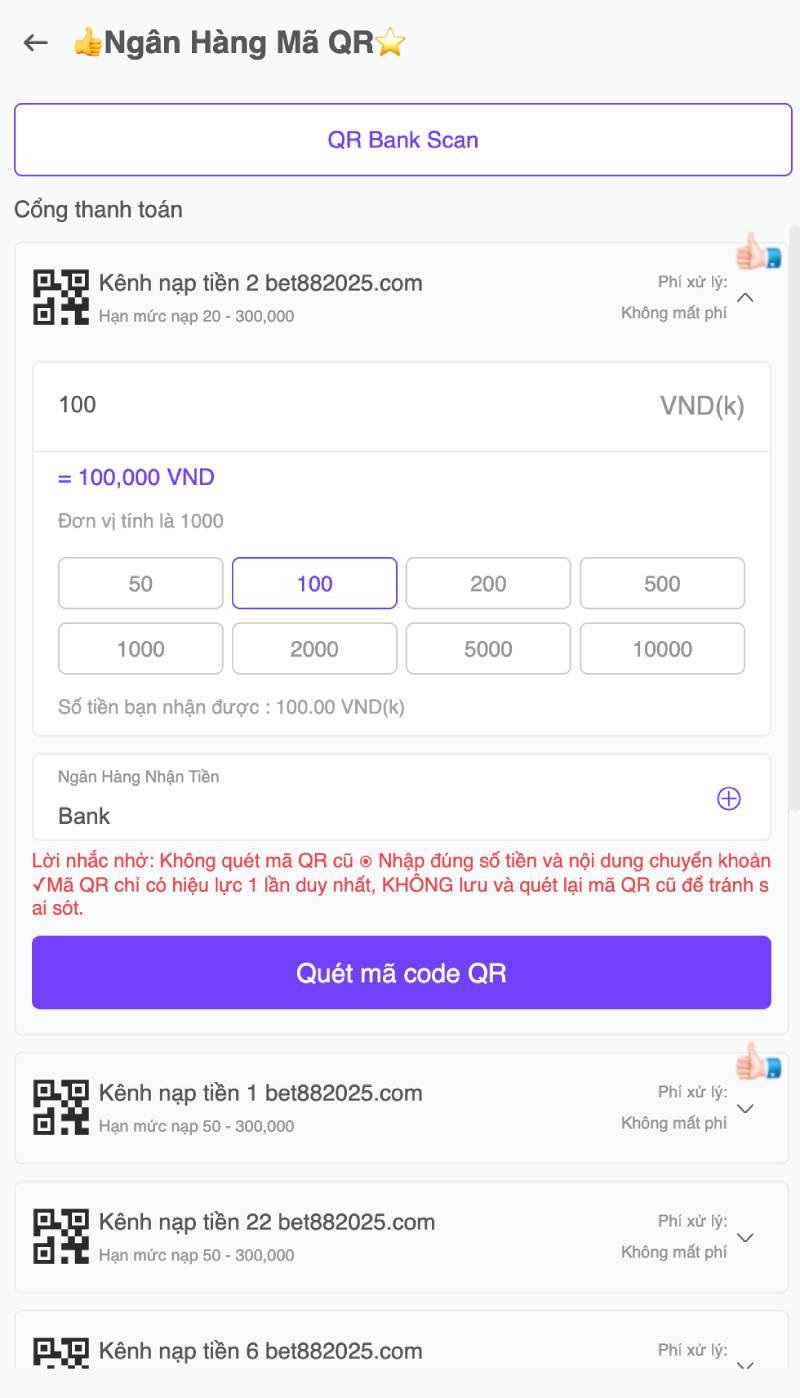The image size is (800, 1398).
Task: Expand the Kênh nạp tiền 1 channel
Action: pos(744,1108)
